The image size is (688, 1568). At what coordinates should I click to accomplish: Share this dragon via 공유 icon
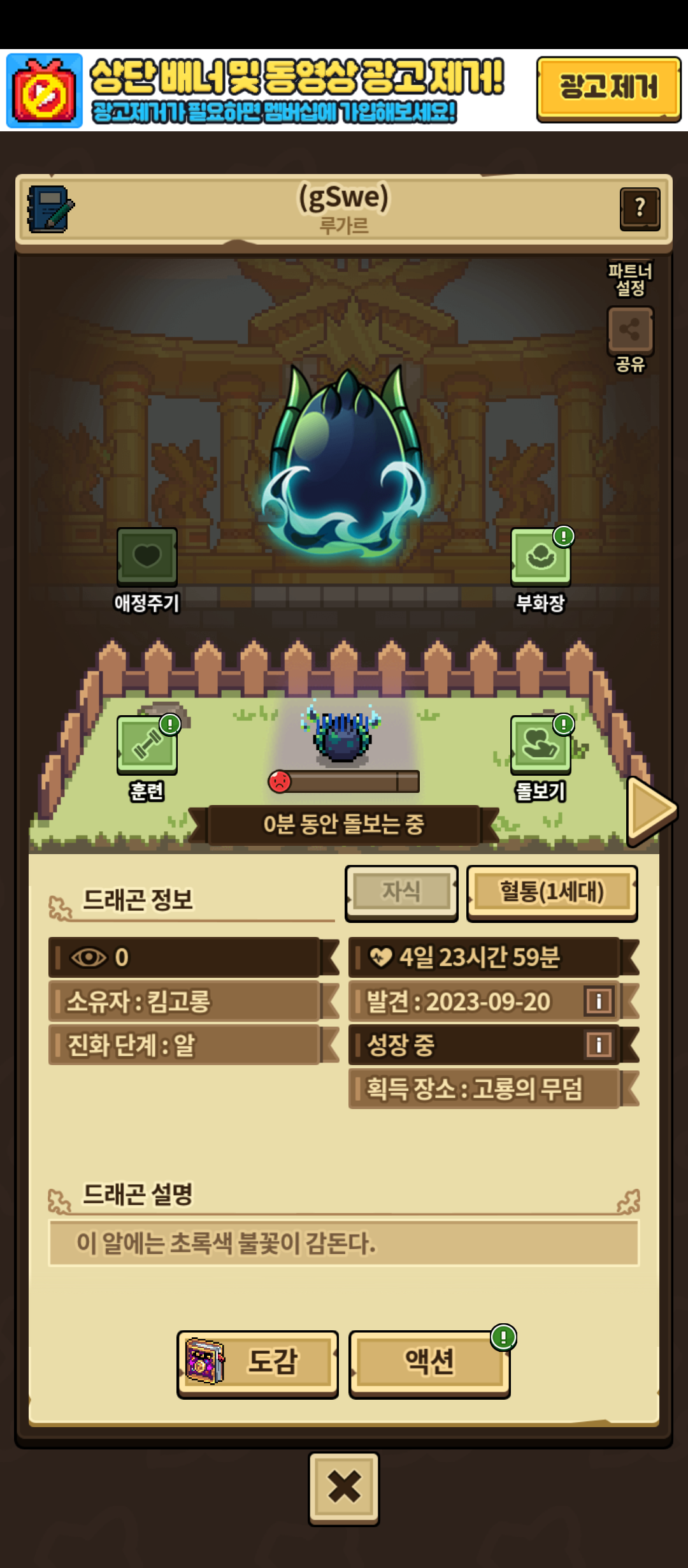[630, 331]
